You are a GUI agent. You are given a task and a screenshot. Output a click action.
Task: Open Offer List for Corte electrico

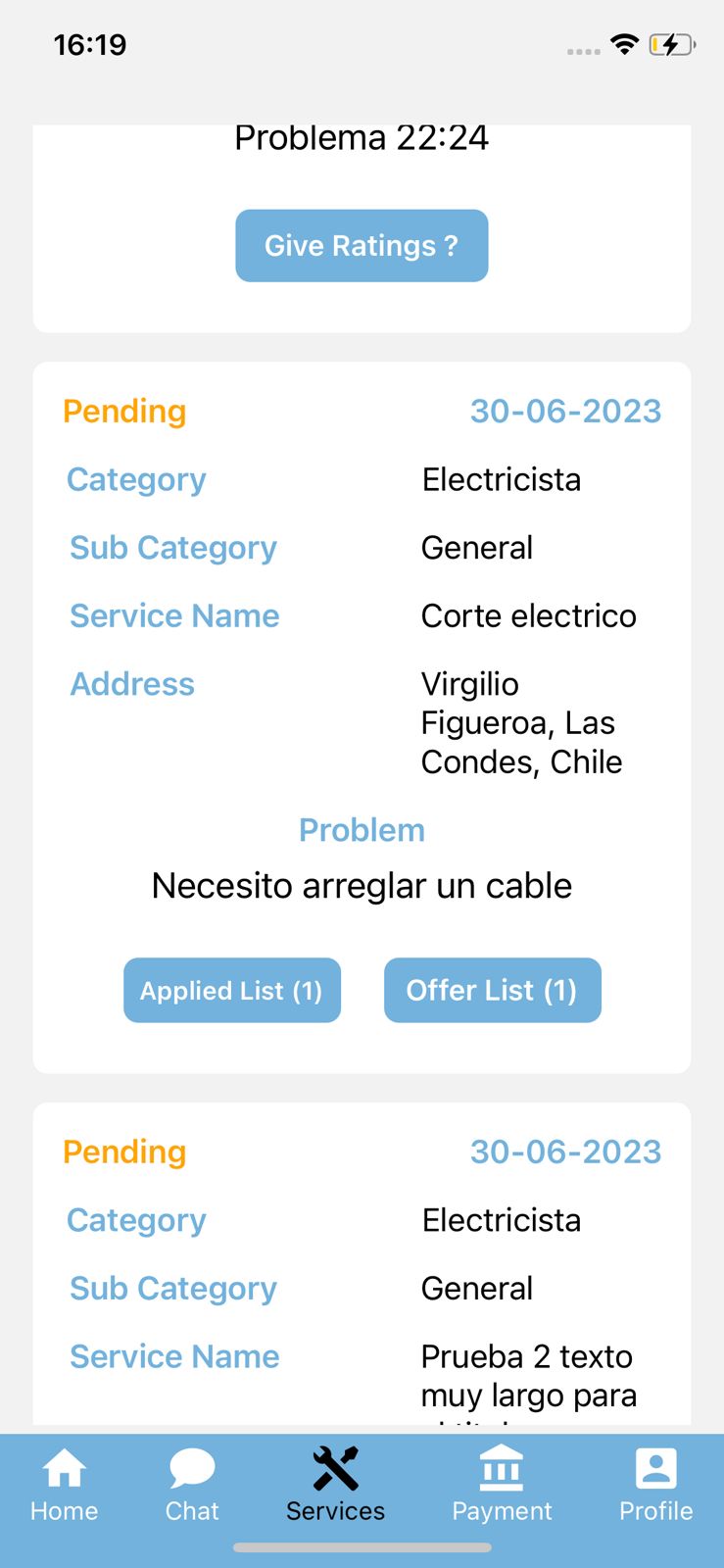click(492, 990)
